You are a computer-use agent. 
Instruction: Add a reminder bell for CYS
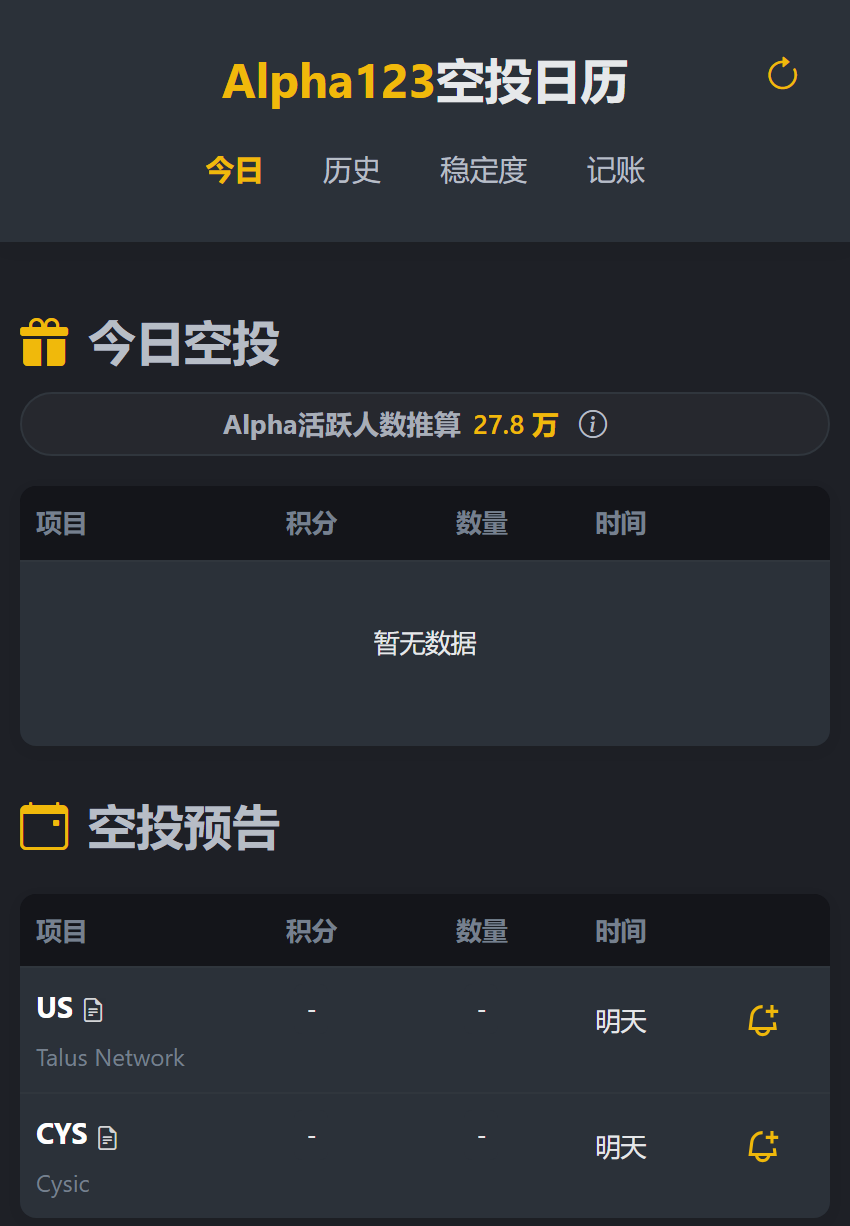coord(762,1146)
